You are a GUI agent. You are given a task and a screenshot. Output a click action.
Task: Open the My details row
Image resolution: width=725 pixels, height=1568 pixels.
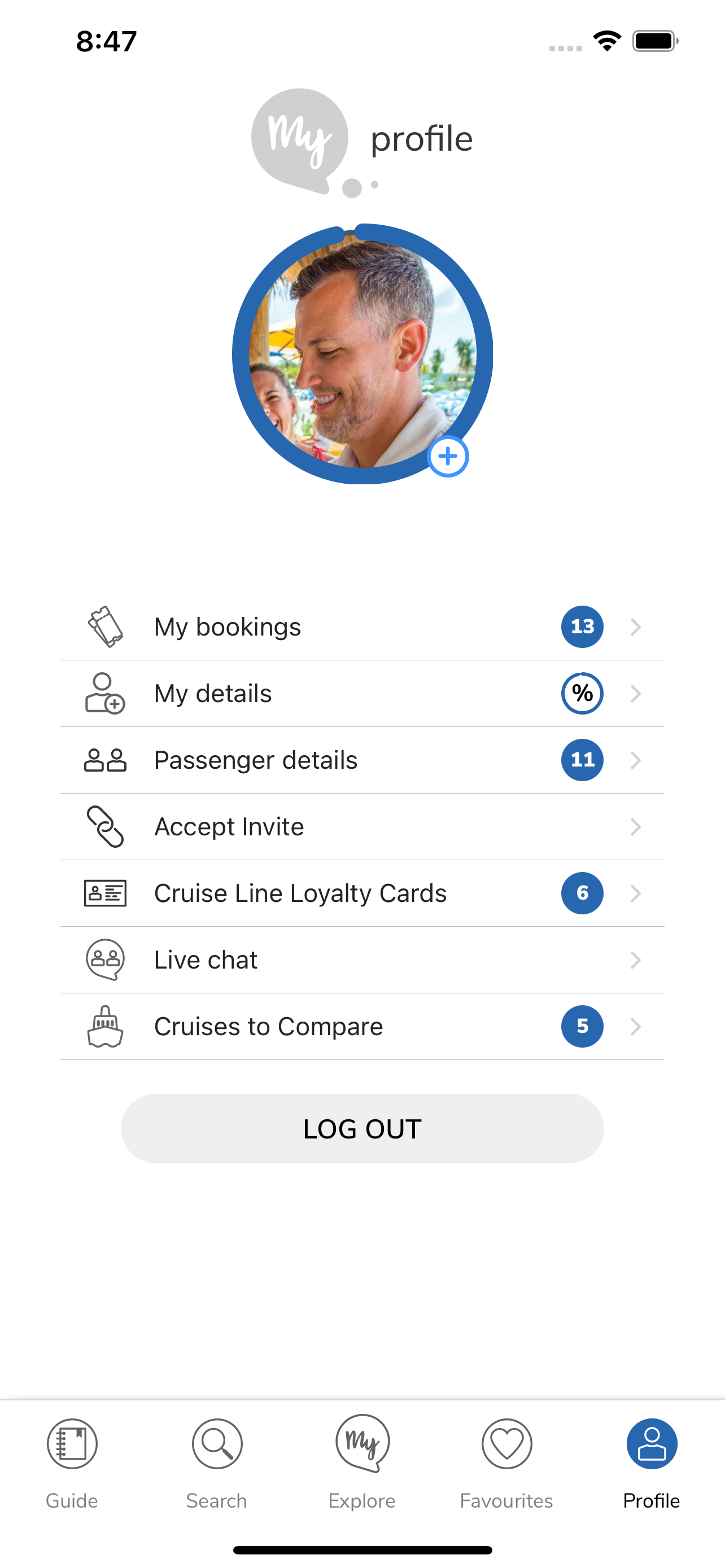[x=362, y=693]
